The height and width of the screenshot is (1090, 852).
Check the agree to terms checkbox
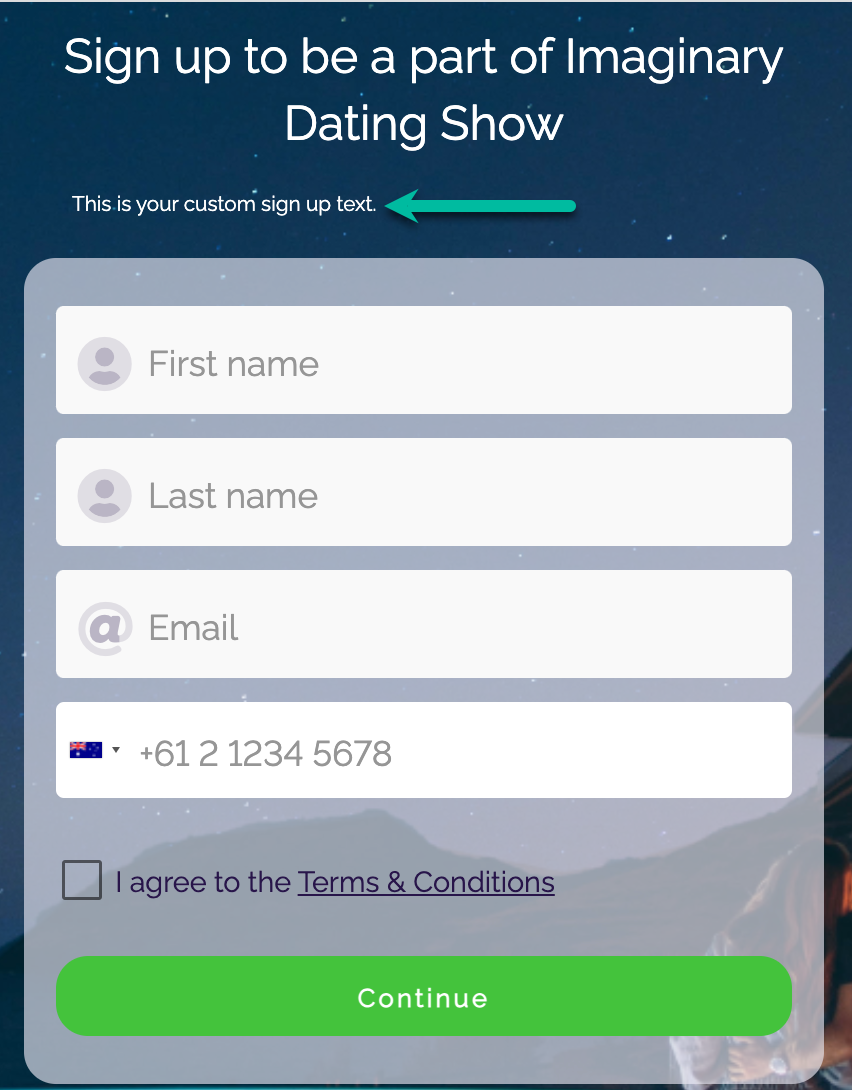(82, 880)
